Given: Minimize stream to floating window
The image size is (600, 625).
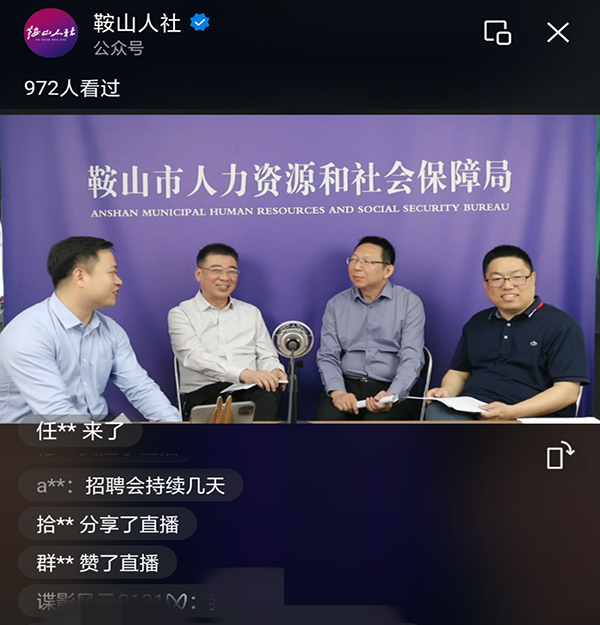Looking at the screenshot, I should click(x=497, y=32).
